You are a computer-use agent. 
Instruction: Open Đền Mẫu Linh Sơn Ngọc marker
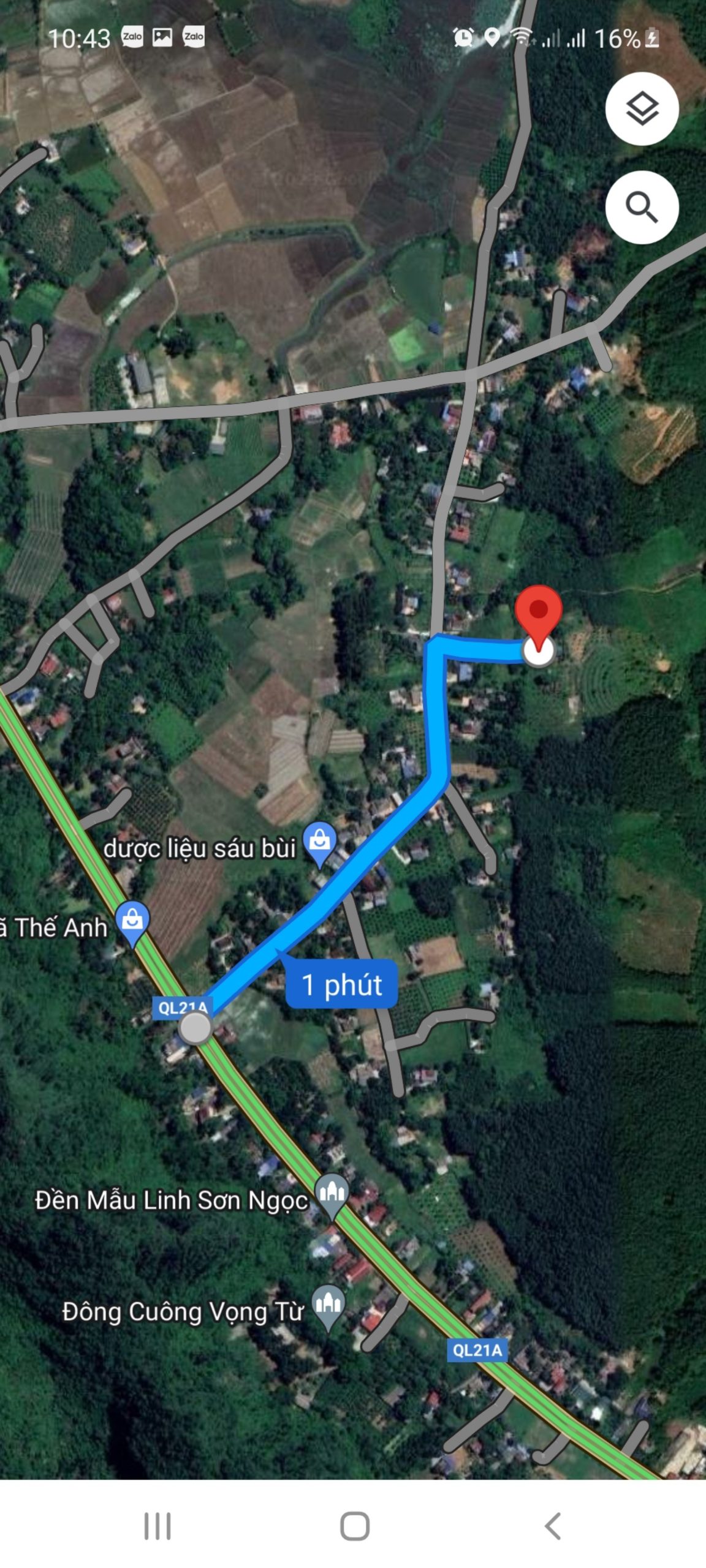[x=332, y=1195]
